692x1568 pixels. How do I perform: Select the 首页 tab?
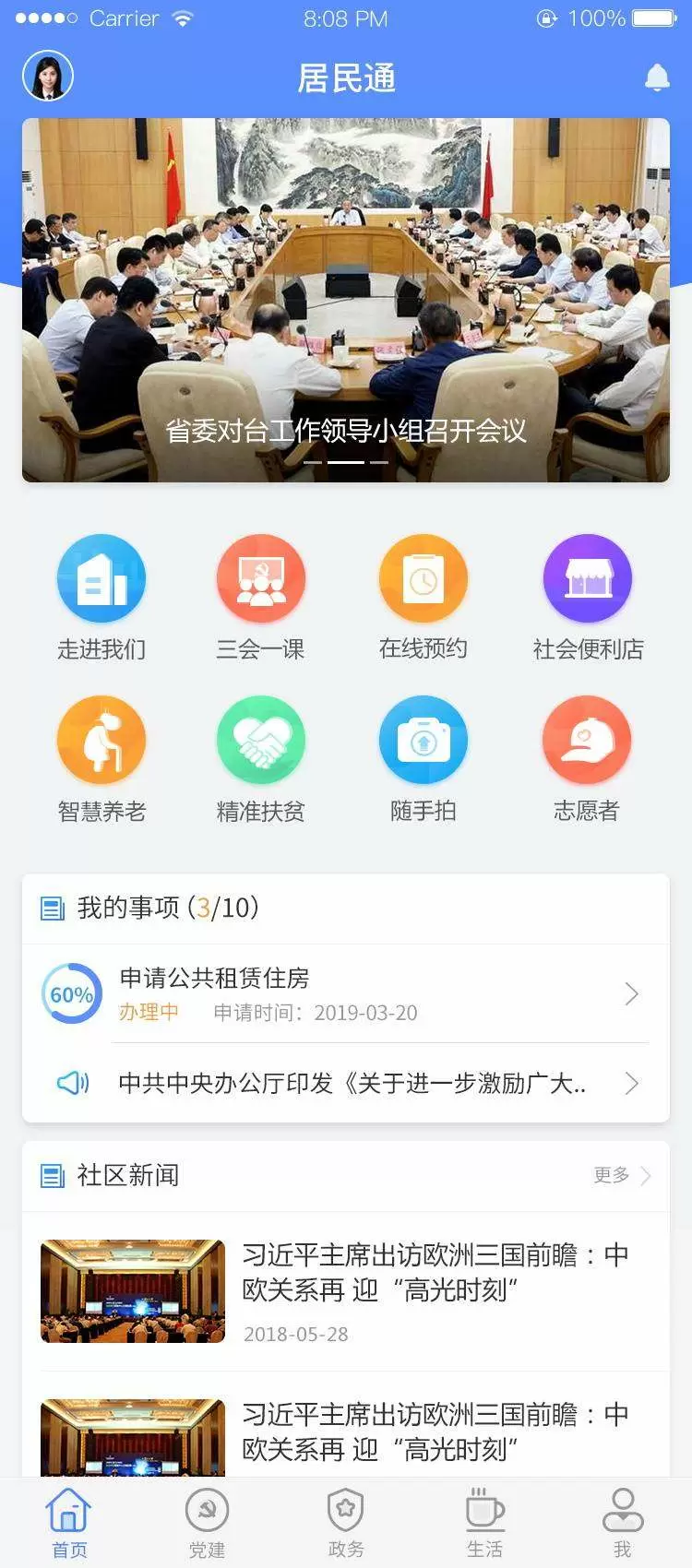69,1523
